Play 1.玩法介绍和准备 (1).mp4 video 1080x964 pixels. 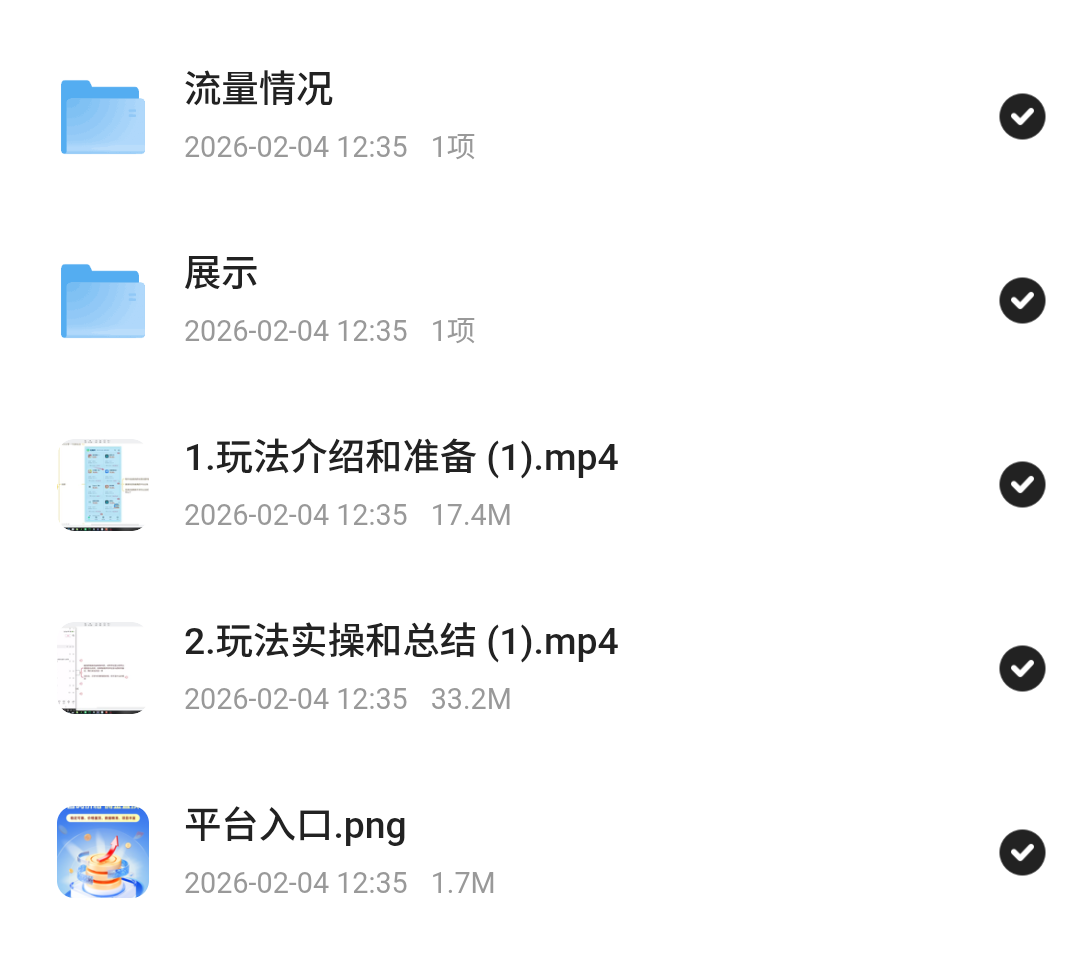(x=401, y=458)
